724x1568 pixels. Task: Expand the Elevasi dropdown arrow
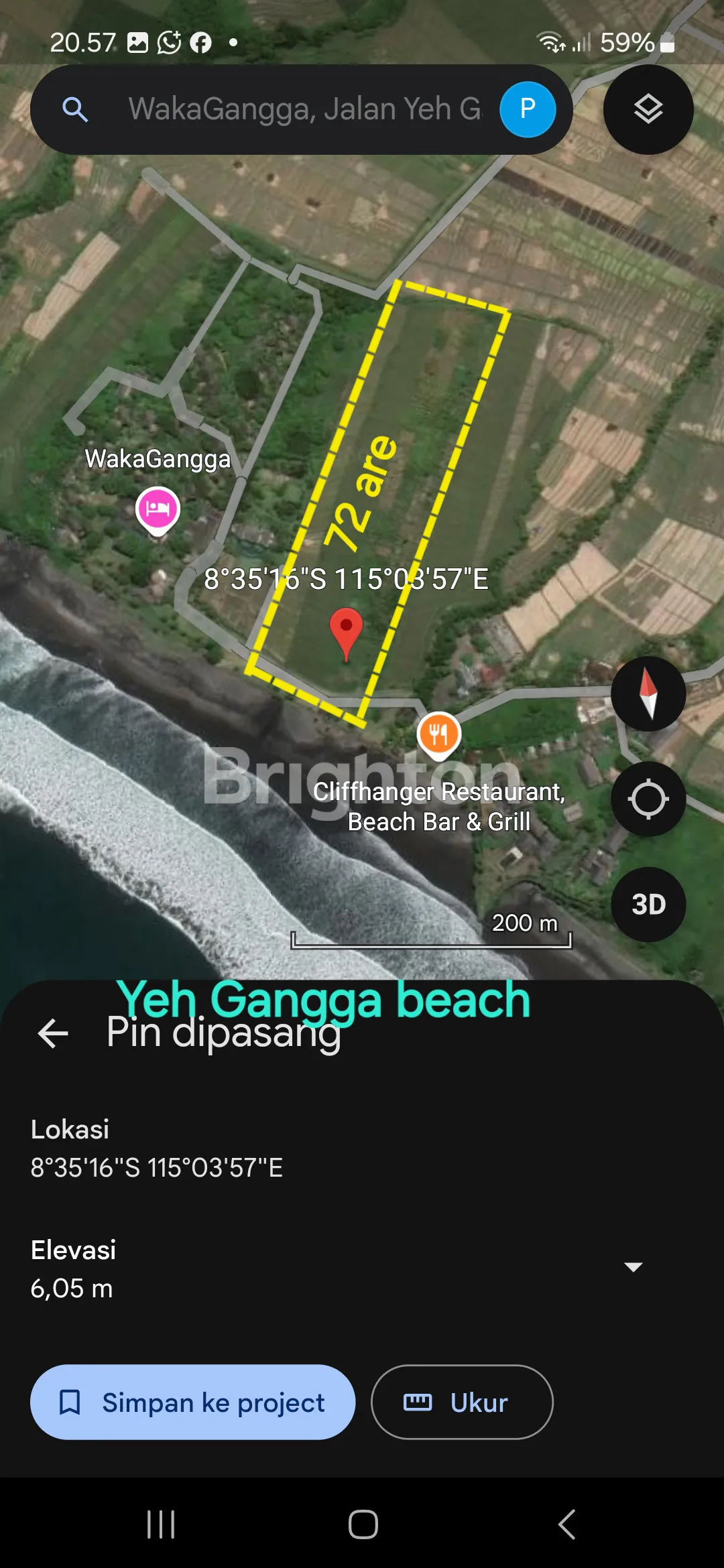point(633,1266)
